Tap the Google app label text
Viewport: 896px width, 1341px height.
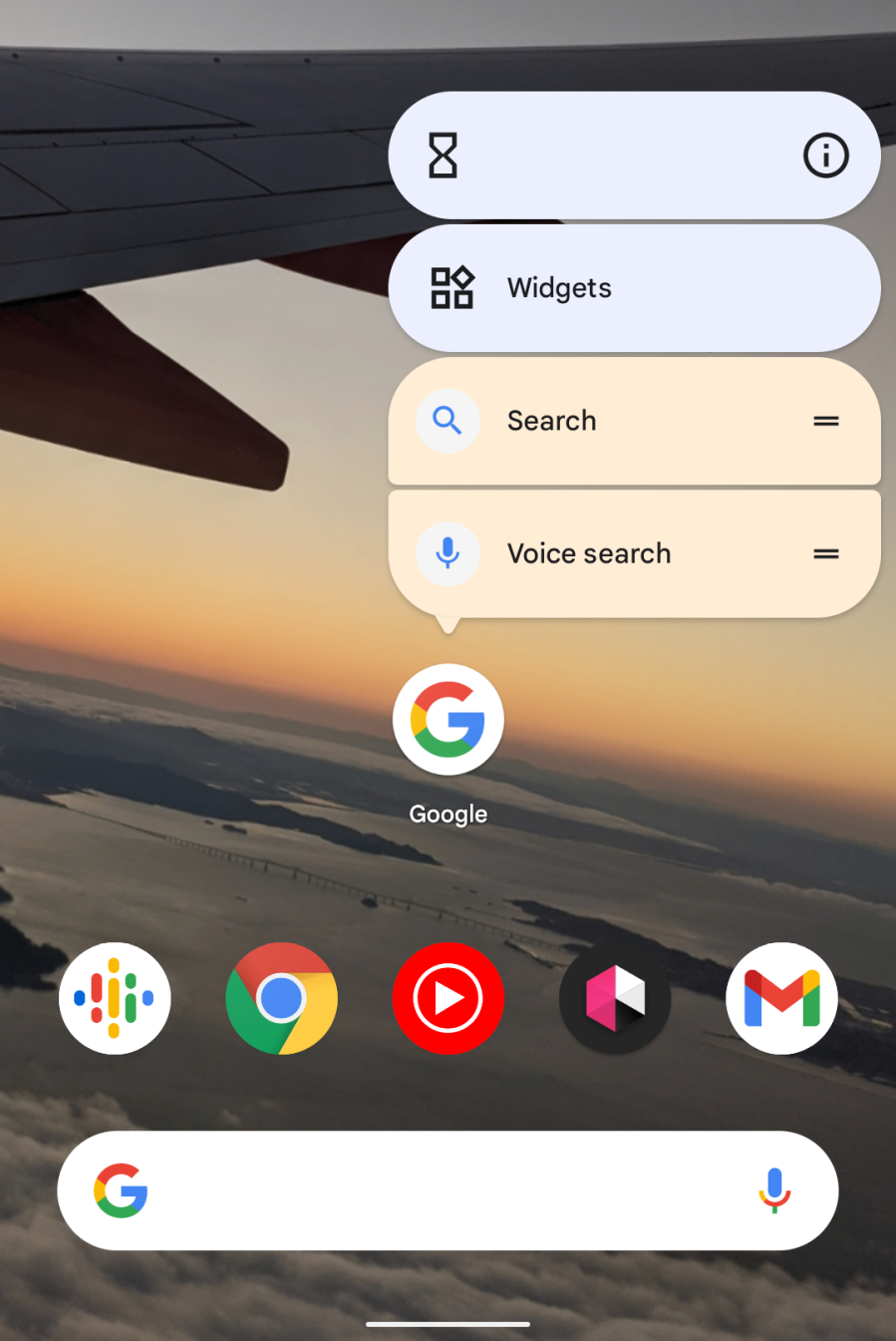tap(448, 814)
